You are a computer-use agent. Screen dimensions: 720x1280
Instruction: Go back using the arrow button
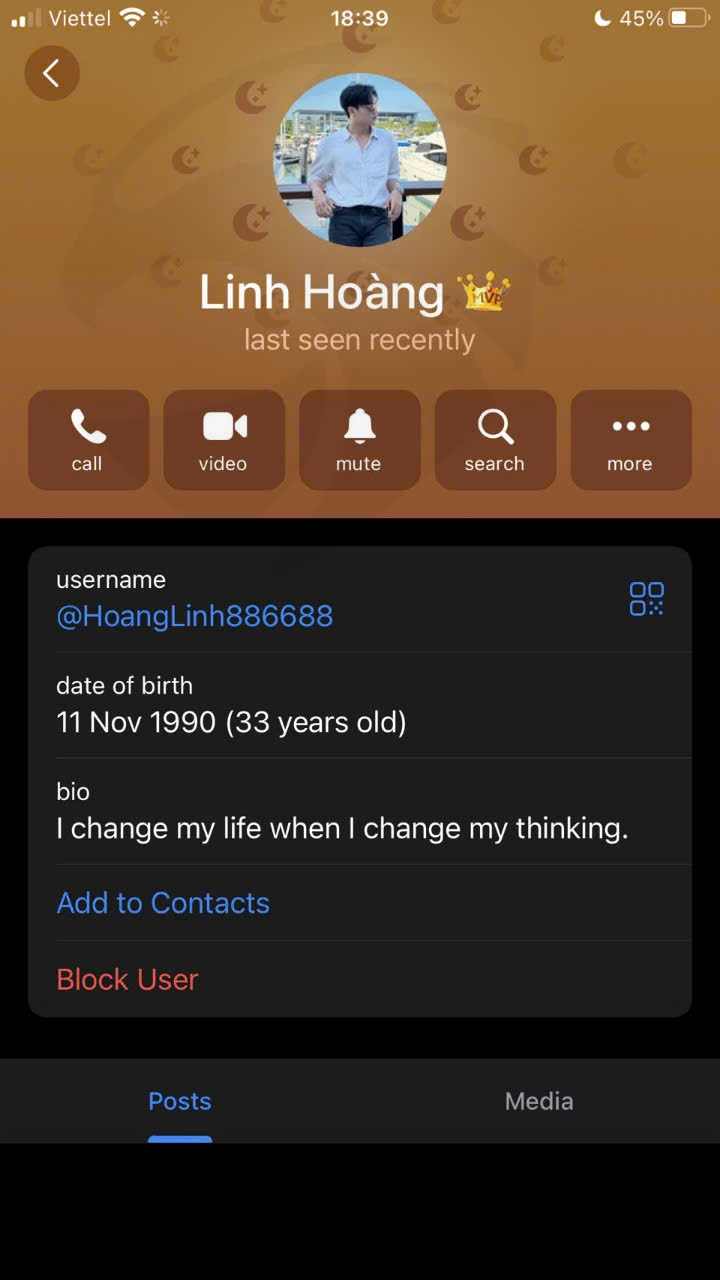(x=52, y=73)
